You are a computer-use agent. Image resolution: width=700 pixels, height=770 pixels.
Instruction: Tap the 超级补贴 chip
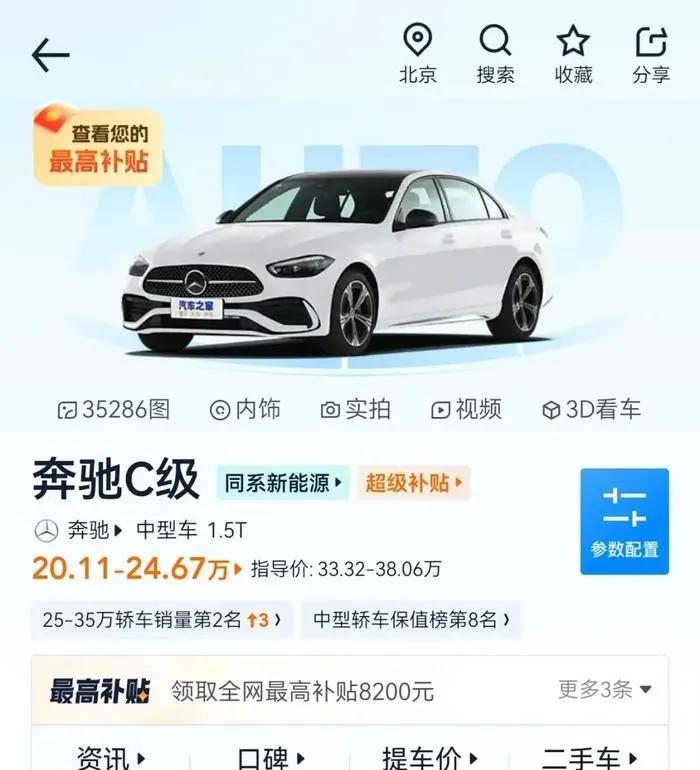tap(413, 483)
